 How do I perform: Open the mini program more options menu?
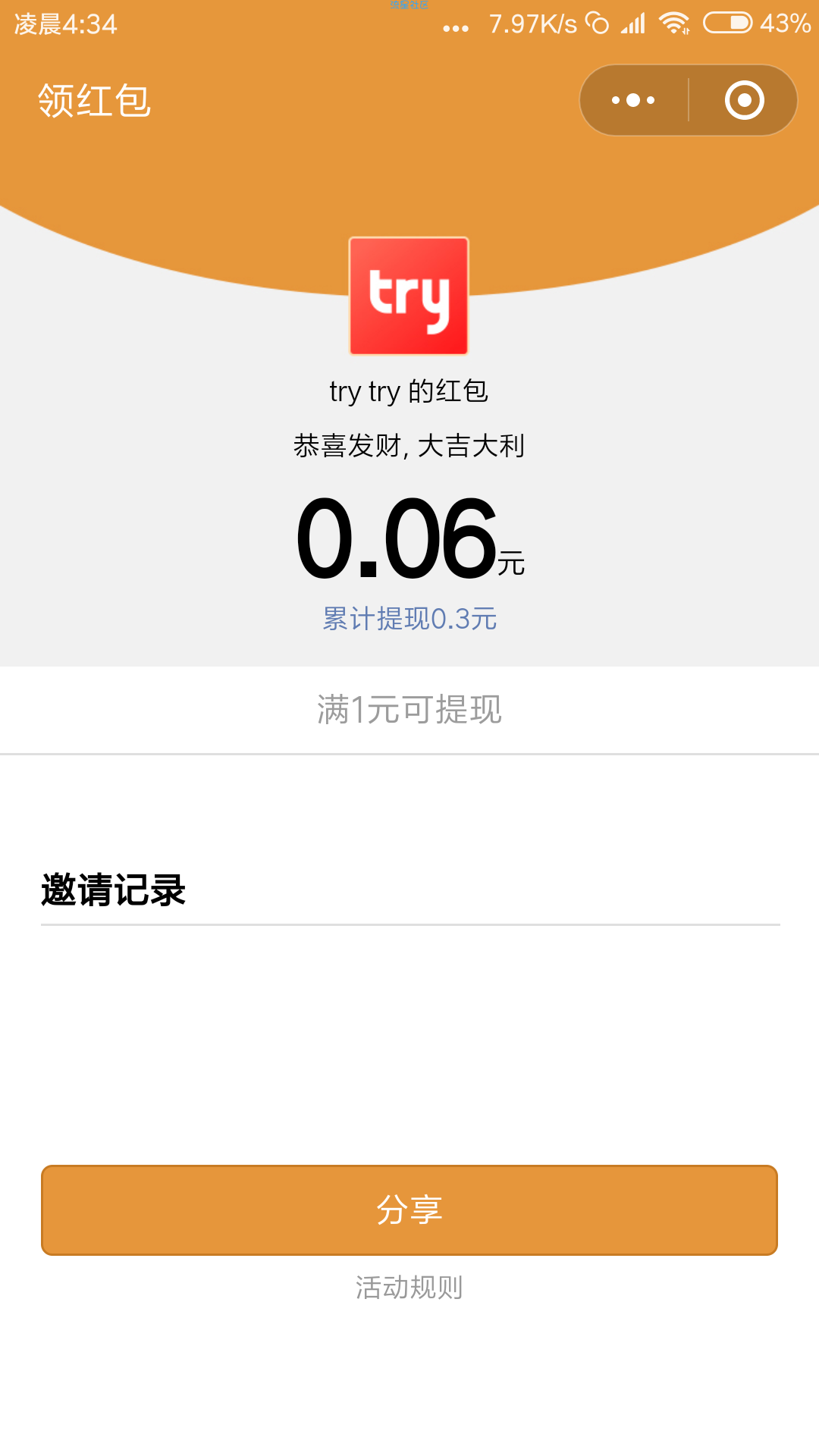[634, 100]
